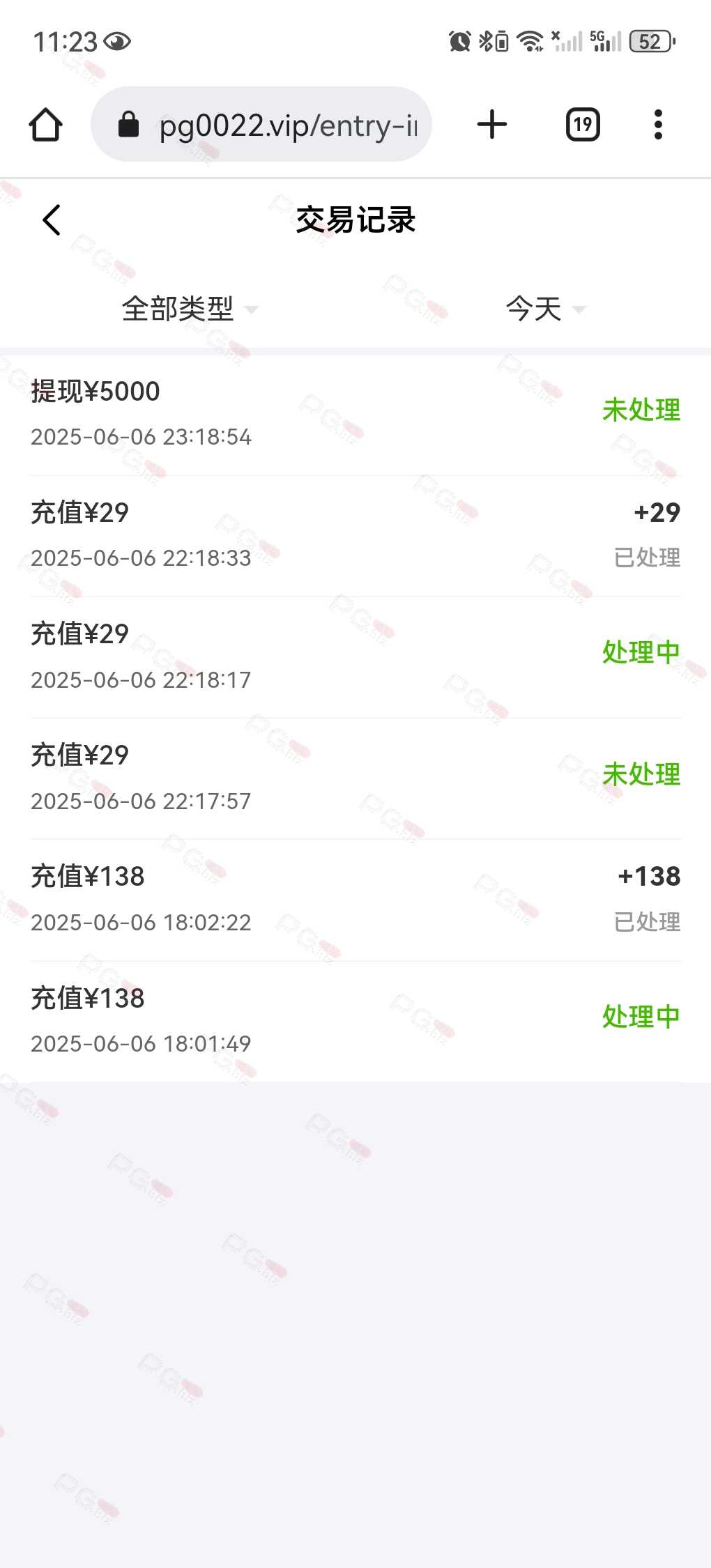Open the 充值¥29 record at 22:18:33

355,537
